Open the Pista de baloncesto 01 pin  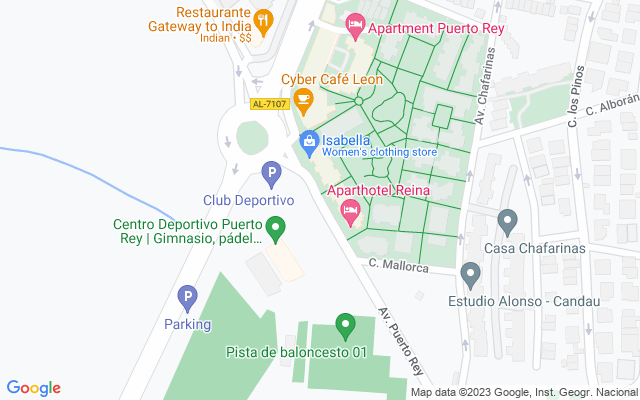click(345, 326)
